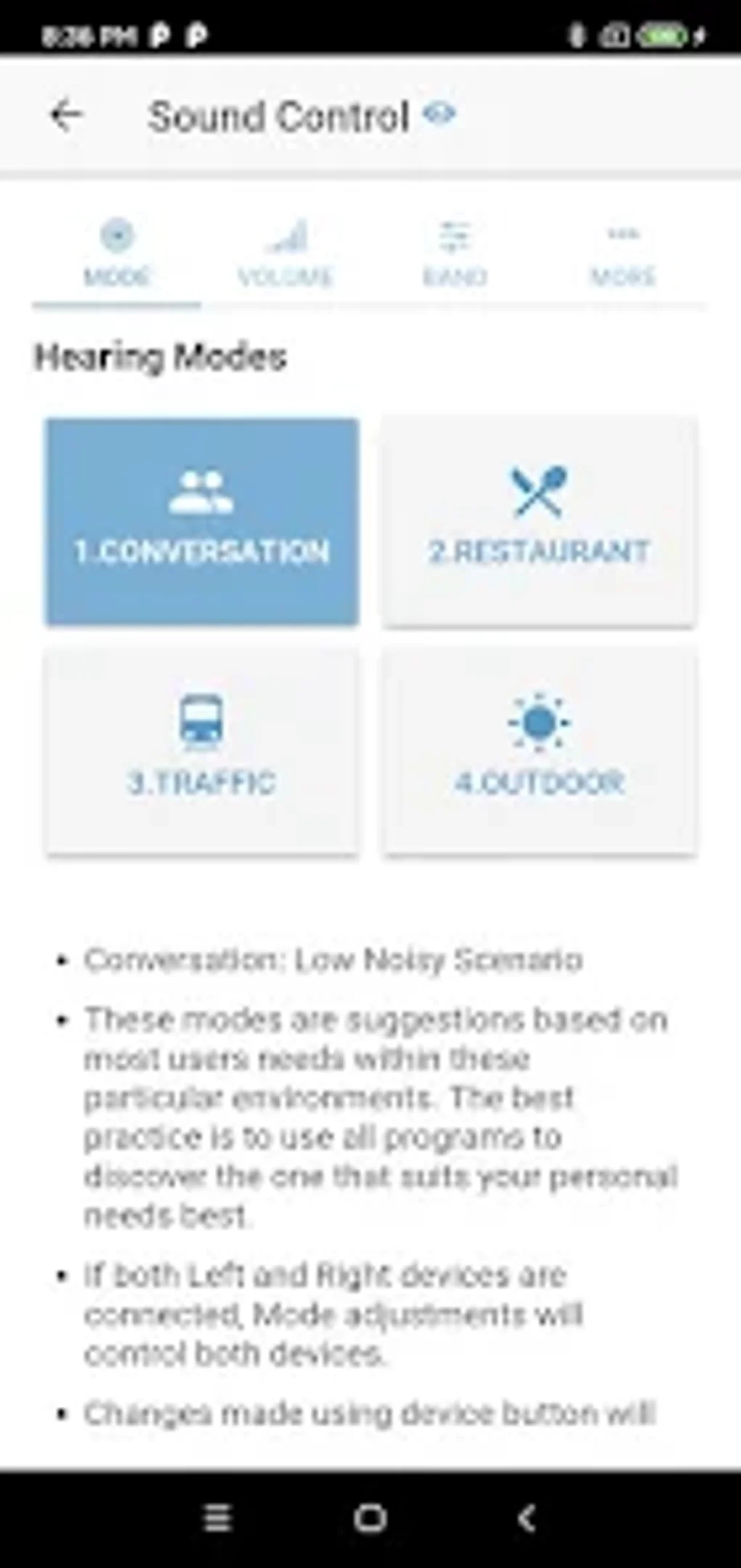Open the More tab
This screenshot has height=1568, width=741.
(x=622, y=254)
